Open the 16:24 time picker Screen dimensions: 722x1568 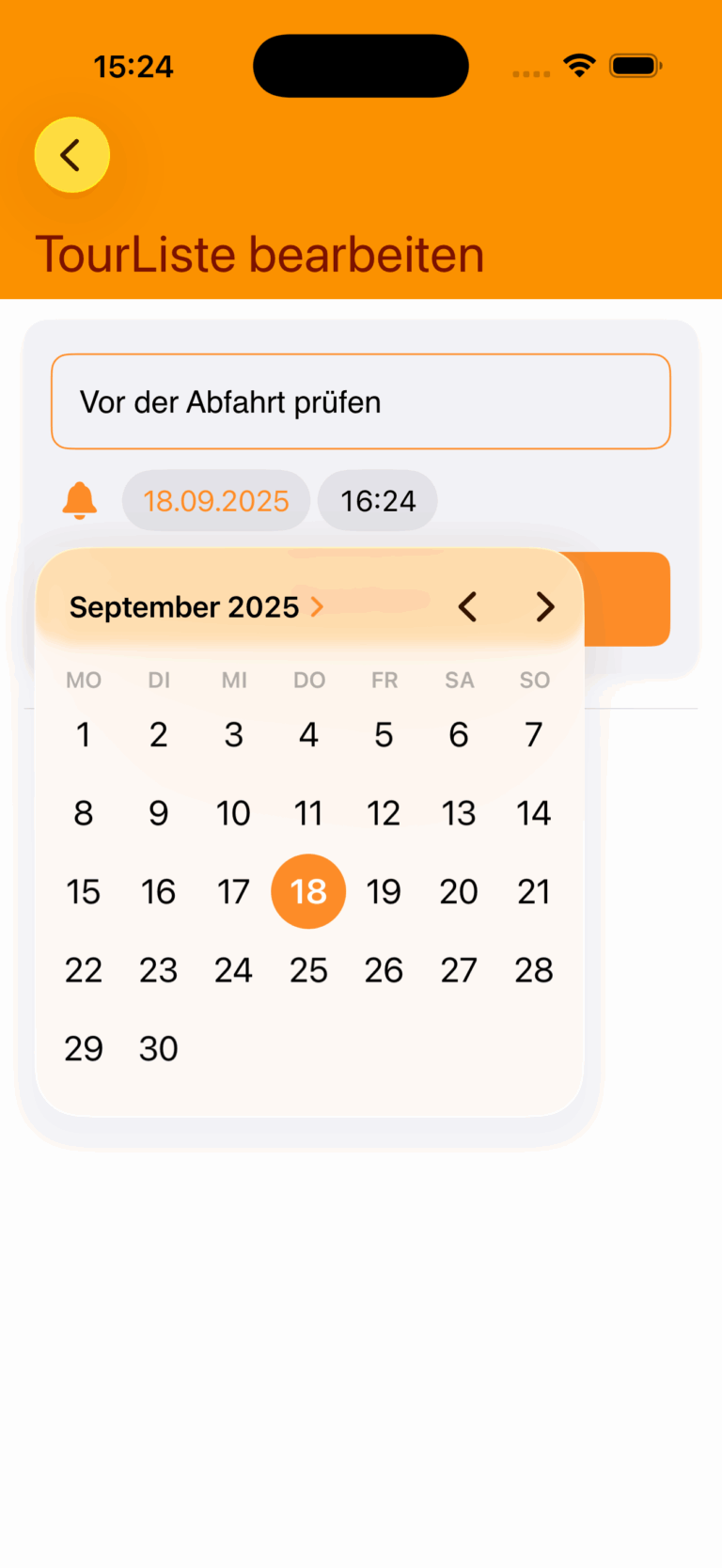point(378,501)
